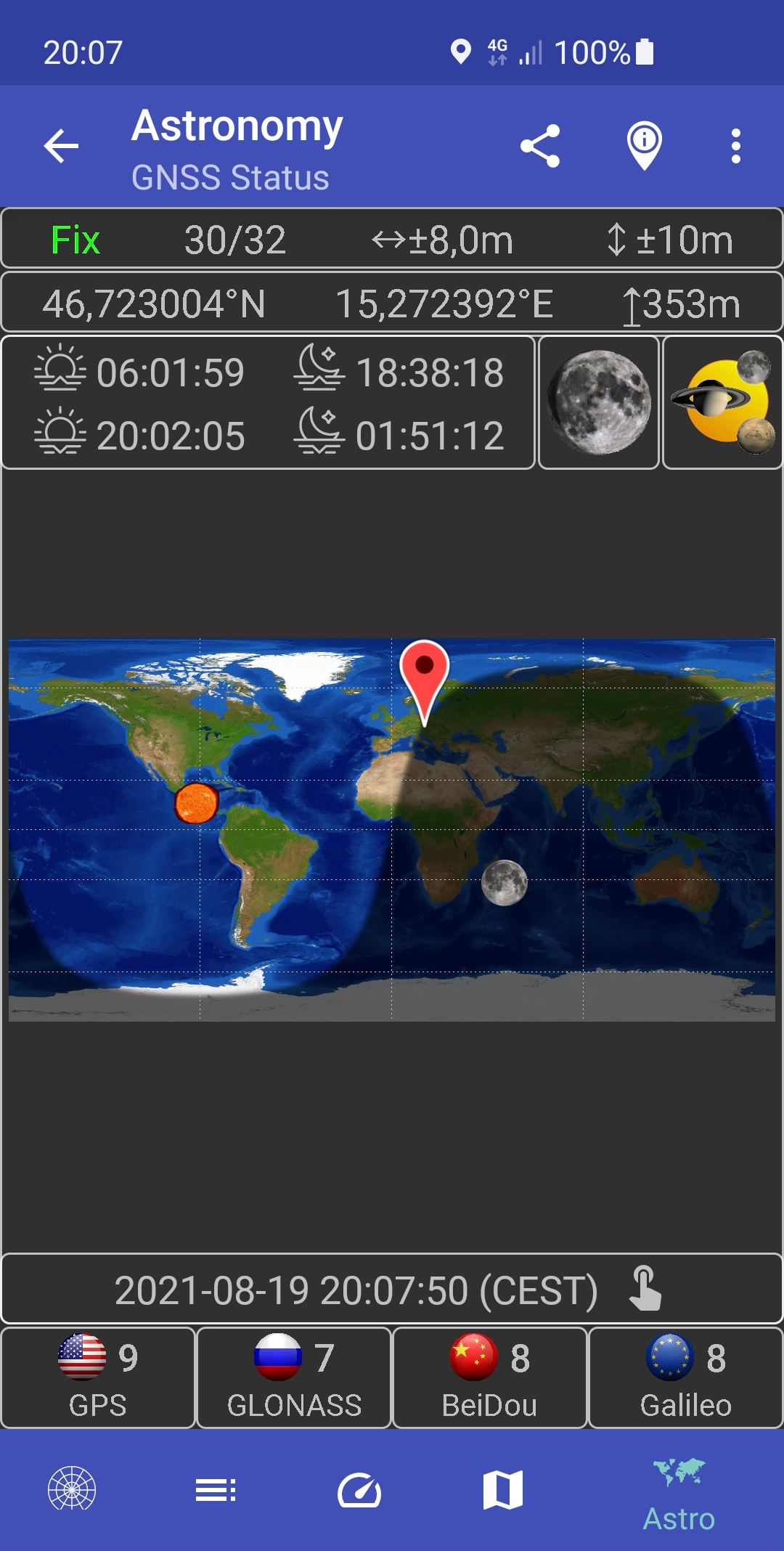This screenshot has width=784, height=1551.
Task: Share the GNSS status data
Action: pos(540,147)
